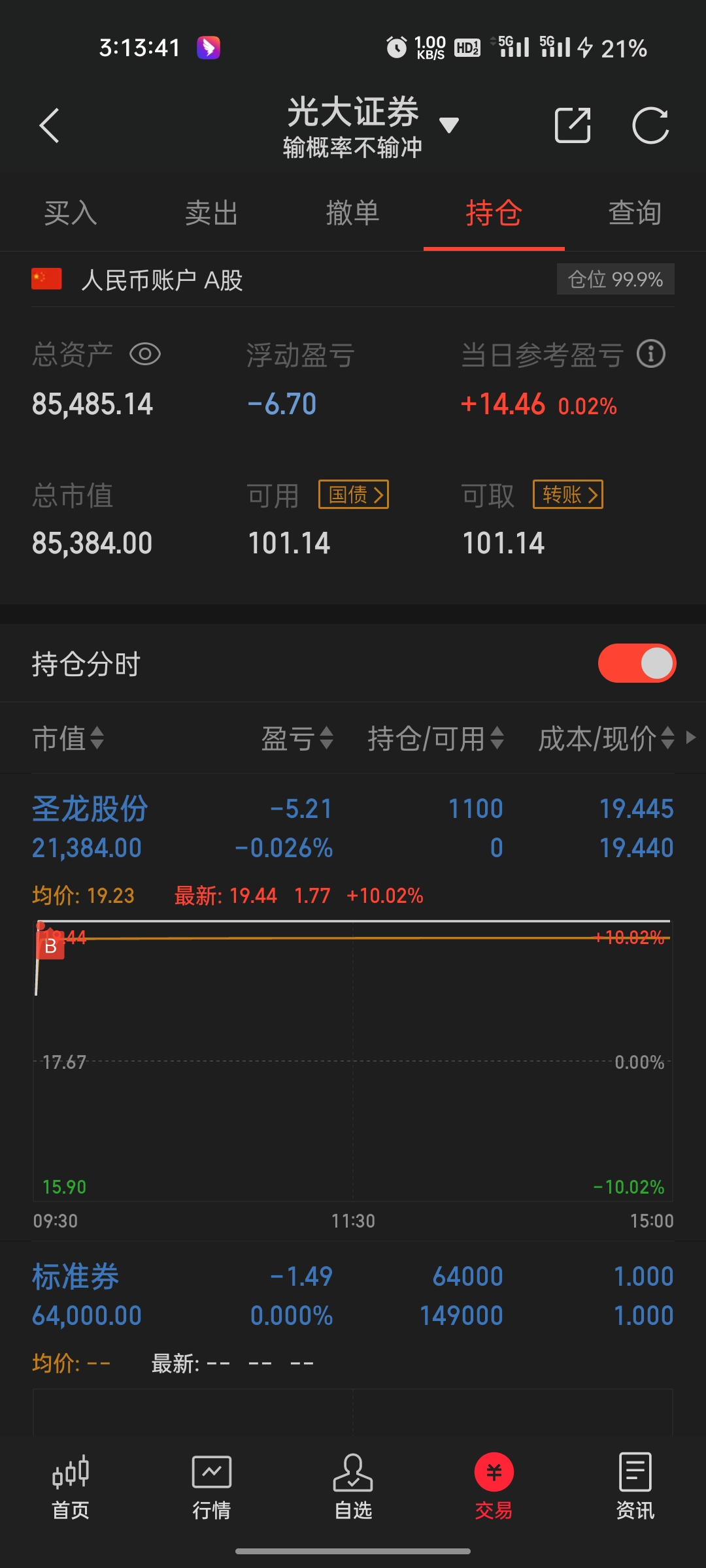The image size is (706, 1568).
Task: Turn off the 持仓分时 switch
Action: [x=637, y=663]
